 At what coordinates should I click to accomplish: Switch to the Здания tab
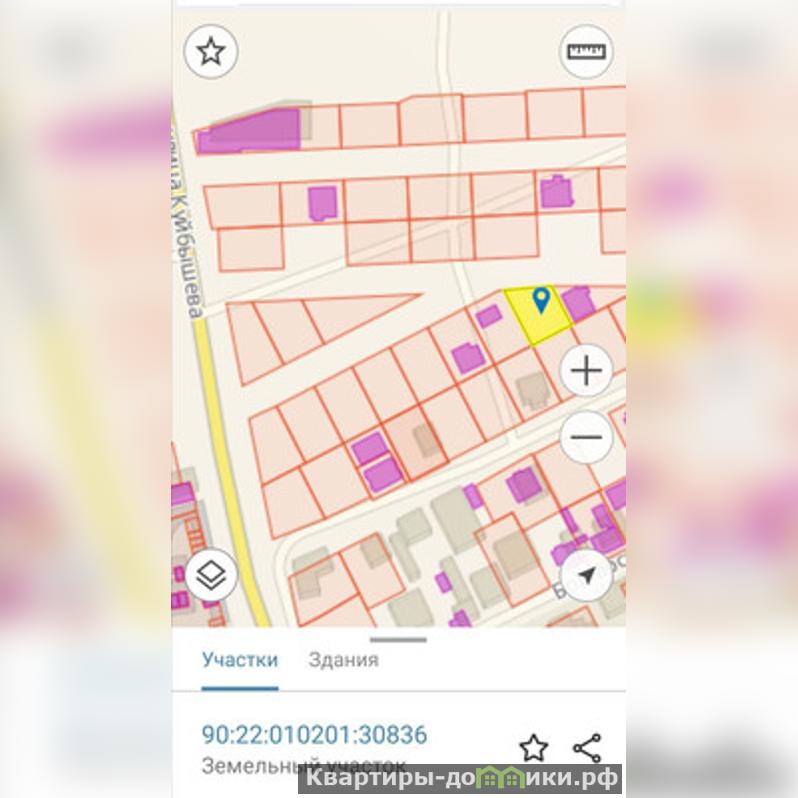(x=343, y=660)
